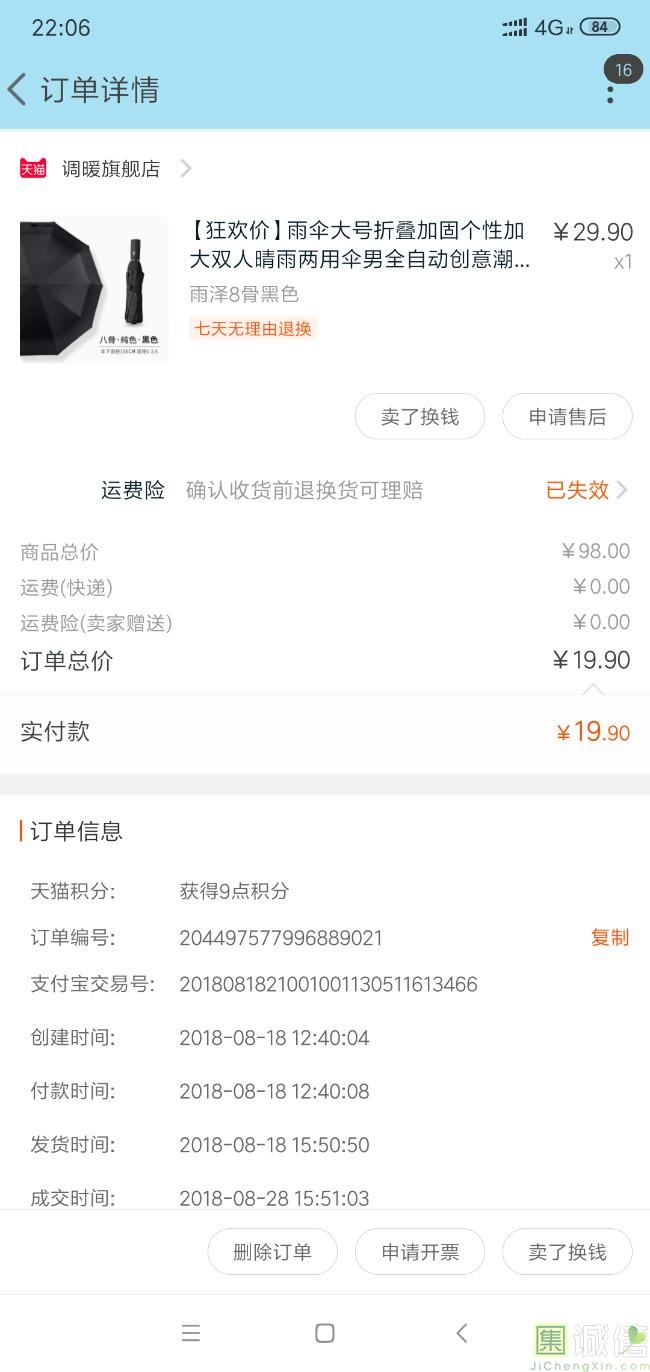Image resolution: width=650 pixels, height=1372 pixels.
Task: Open the black umbrella product image
Action: (94, 288)
